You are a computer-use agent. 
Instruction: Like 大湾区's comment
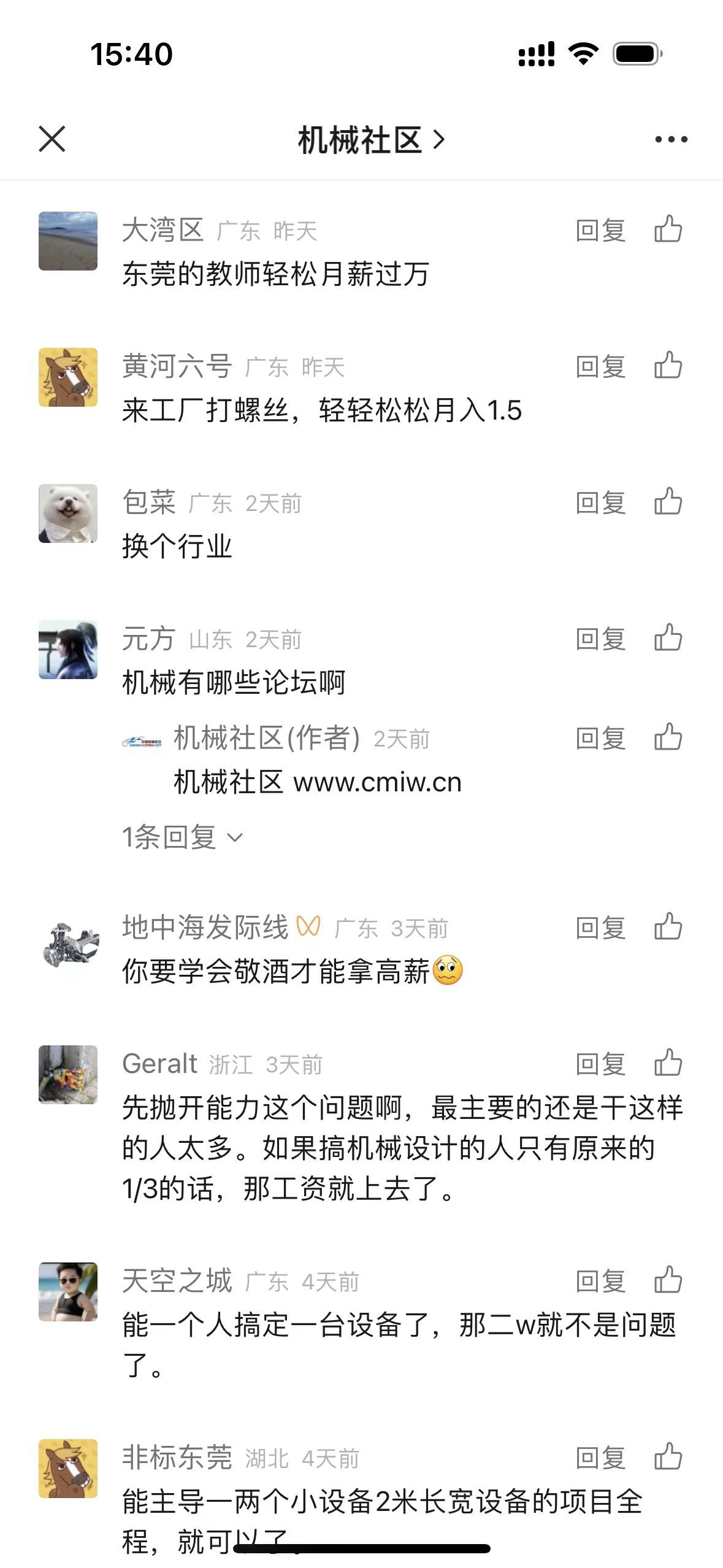(x=668, y=229)
